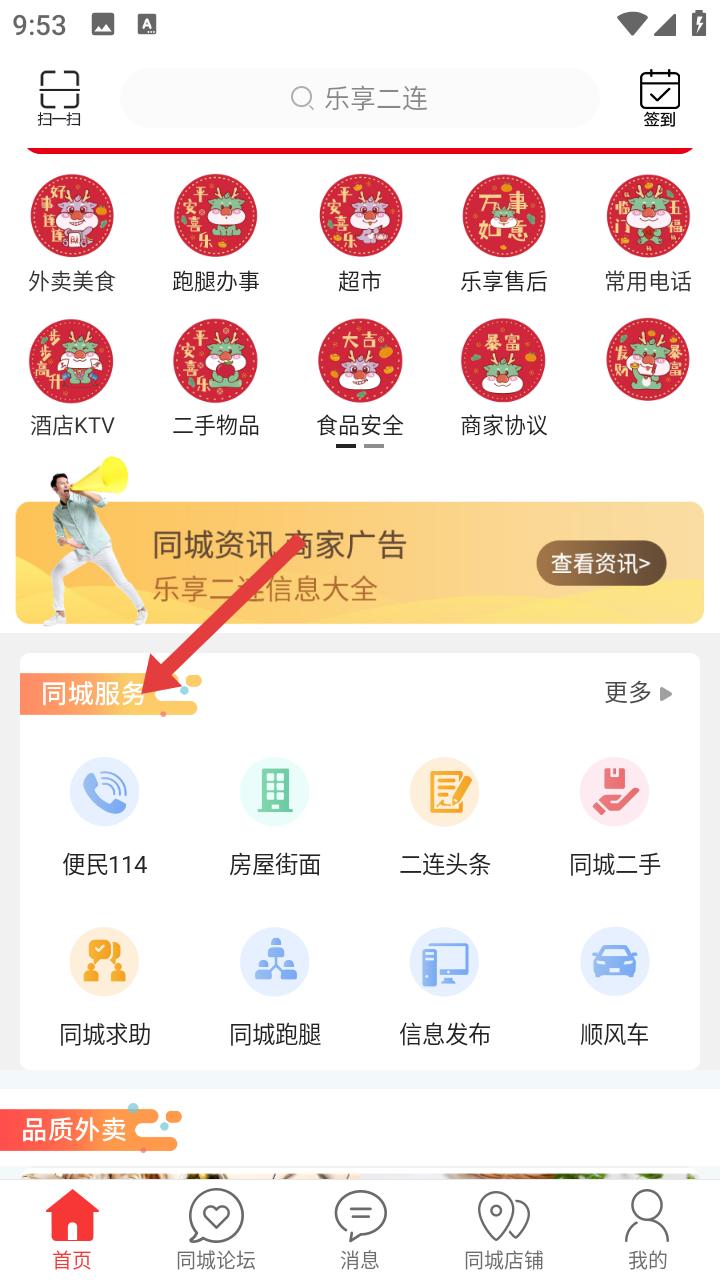The width and height of the screenshot is (720, 1280).
Task: Tap the 乐享二连 search box
Action: 360,98
